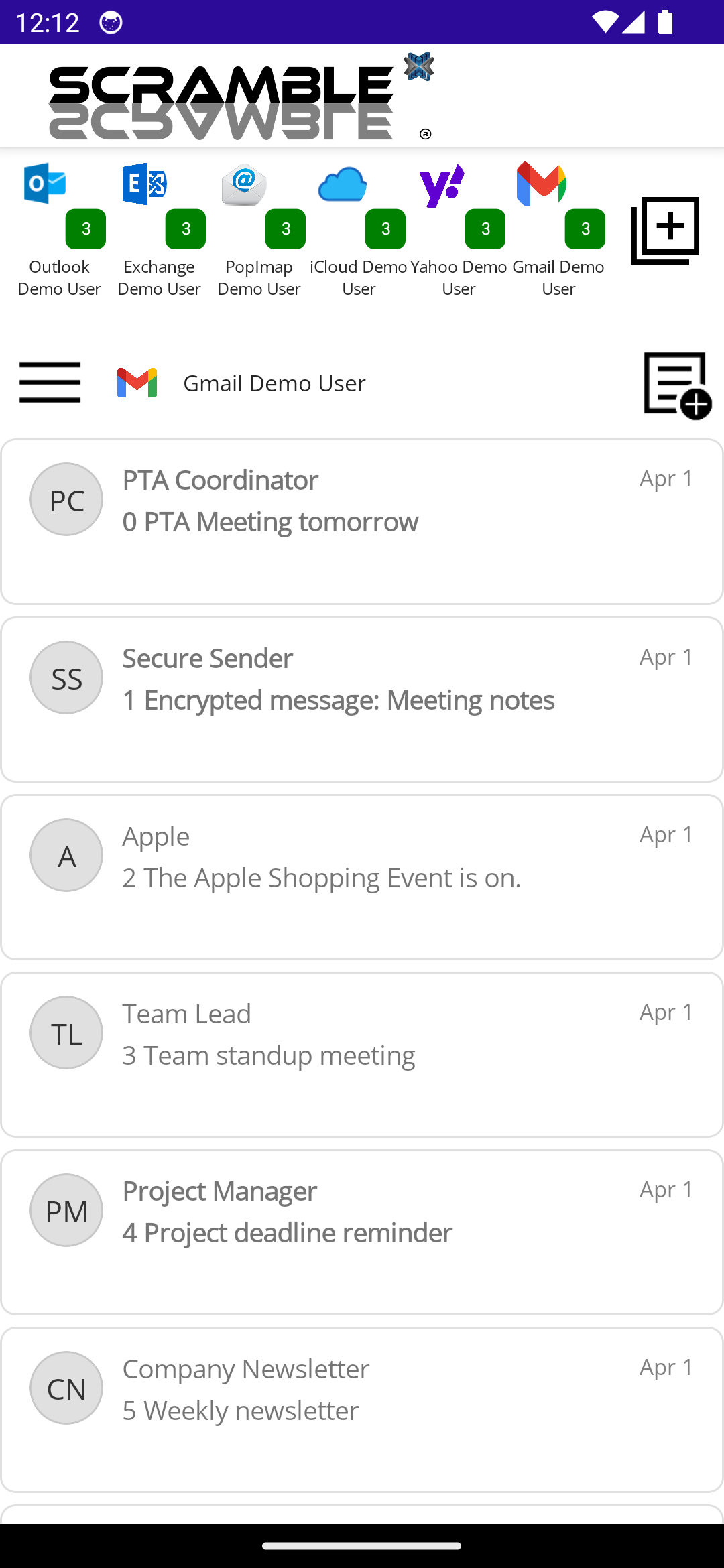The height and width of the screenshot is (1568, 724).
Task: Click the PM avatar for Project Manager
Action: pyautogui.click(x=66, y=1210)
